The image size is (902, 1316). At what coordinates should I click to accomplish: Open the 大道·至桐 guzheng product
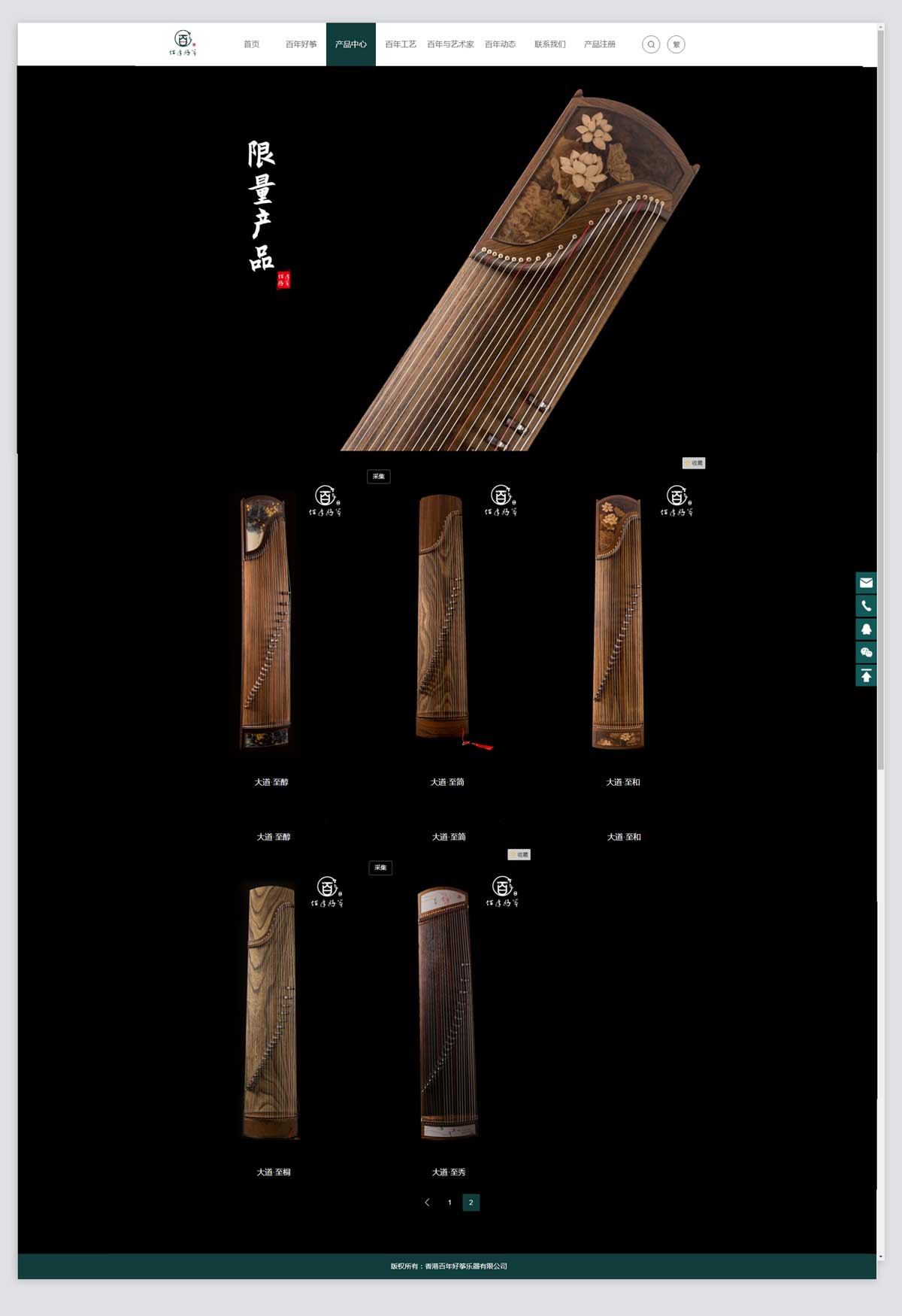(x=271, y=1012)
